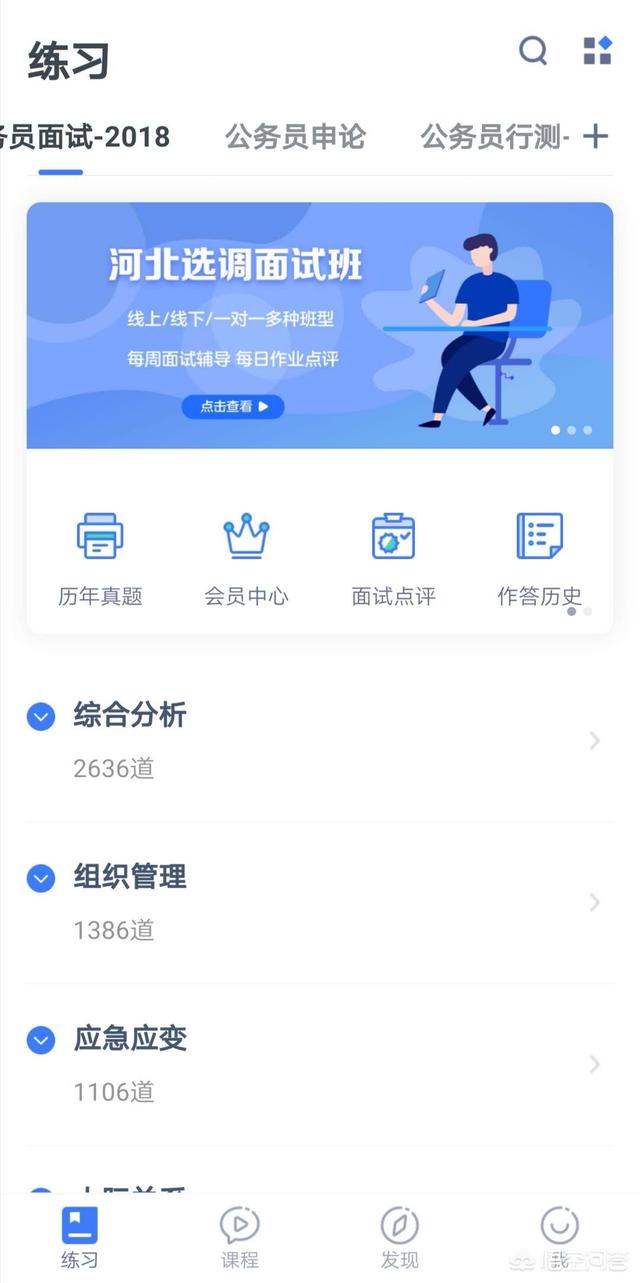Open the search magnifier icon

(x=533, y=51)
